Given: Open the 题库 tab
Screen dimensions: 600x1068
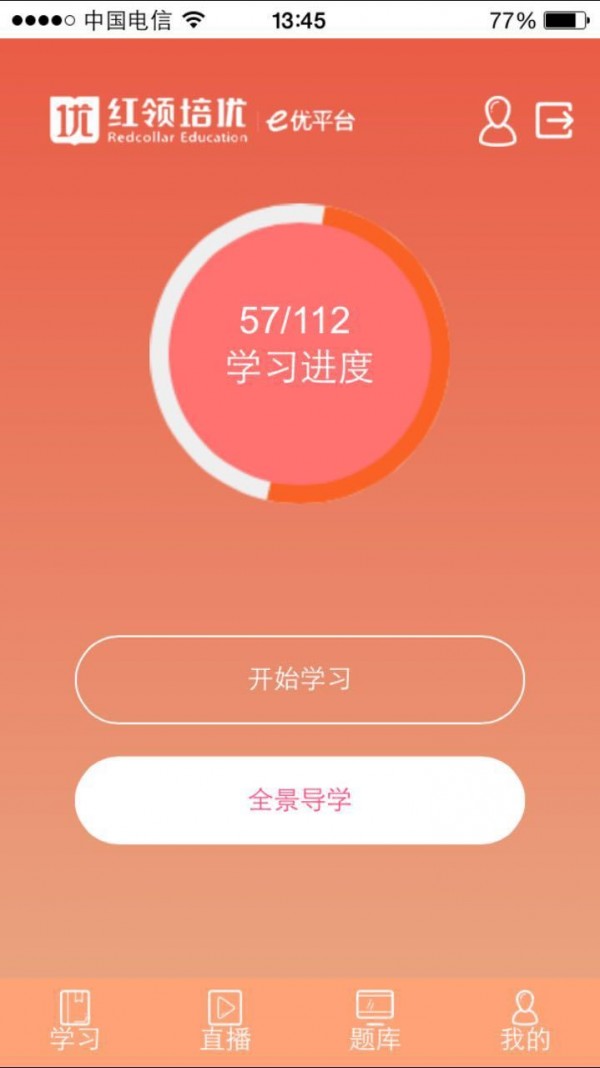Looking at the screenshot, I should pos(375,1022).
